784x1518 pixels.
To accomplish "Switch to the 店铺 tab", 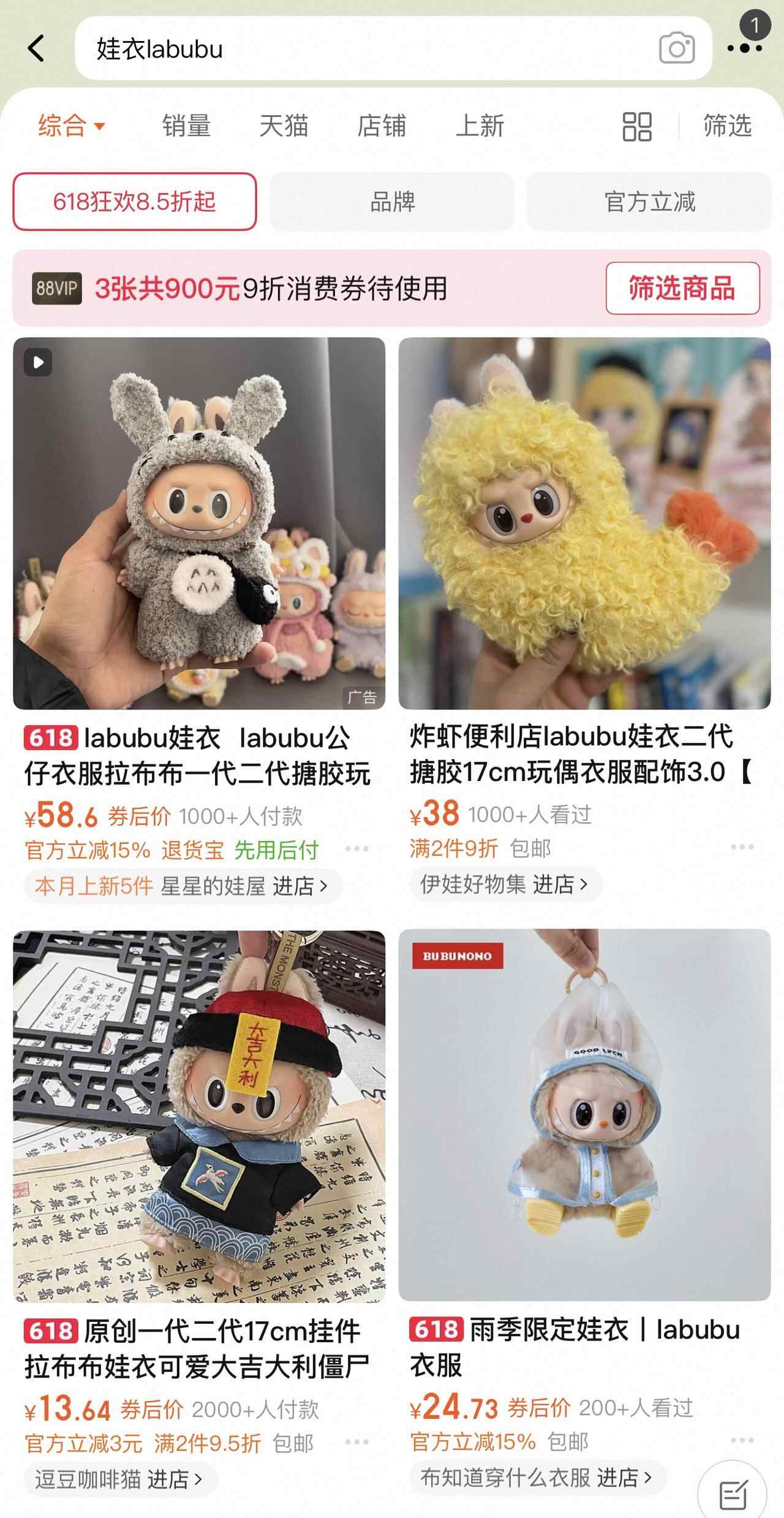I will point(381,126).
